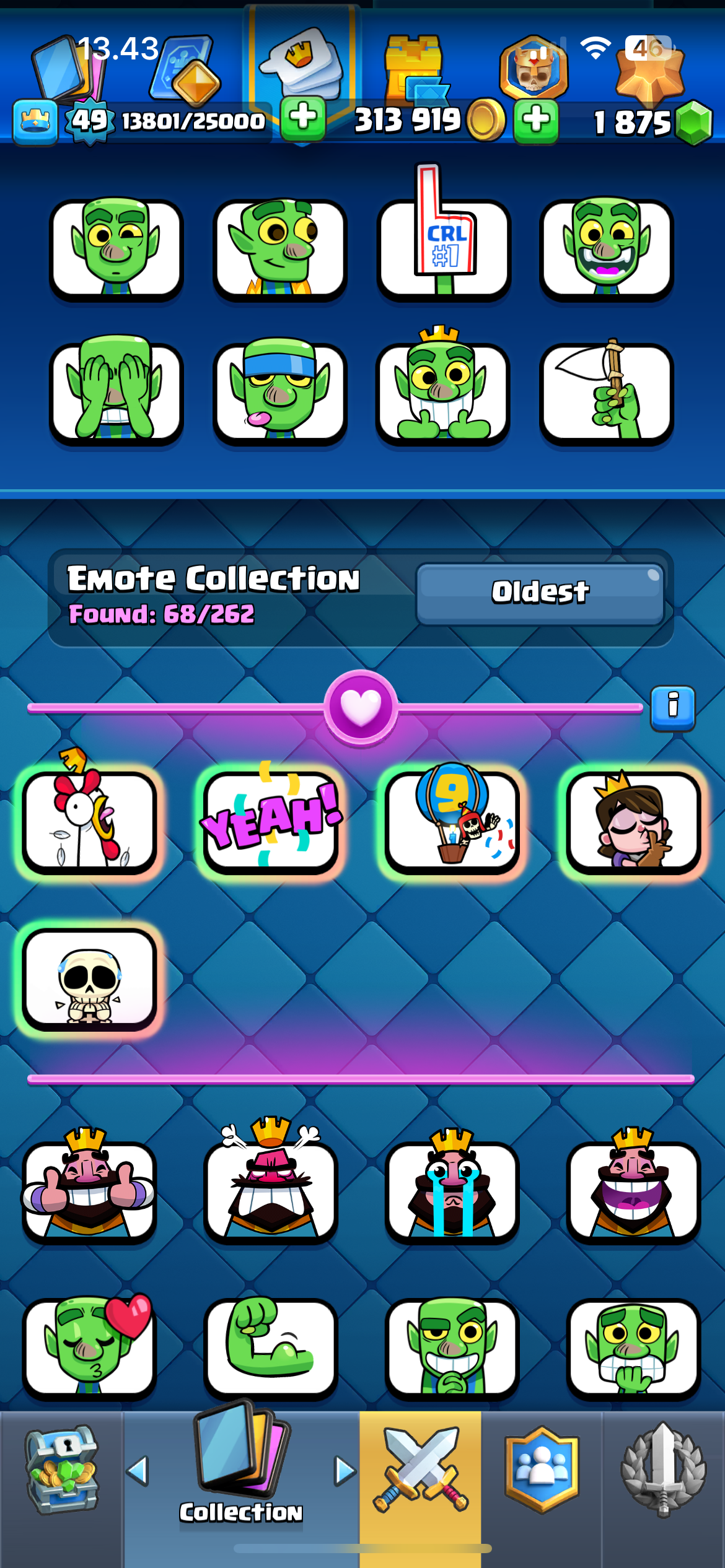Viewport: 725px width, 1568px height.
Task: Change the Oldest sort order
Action: tap(540, 593)
